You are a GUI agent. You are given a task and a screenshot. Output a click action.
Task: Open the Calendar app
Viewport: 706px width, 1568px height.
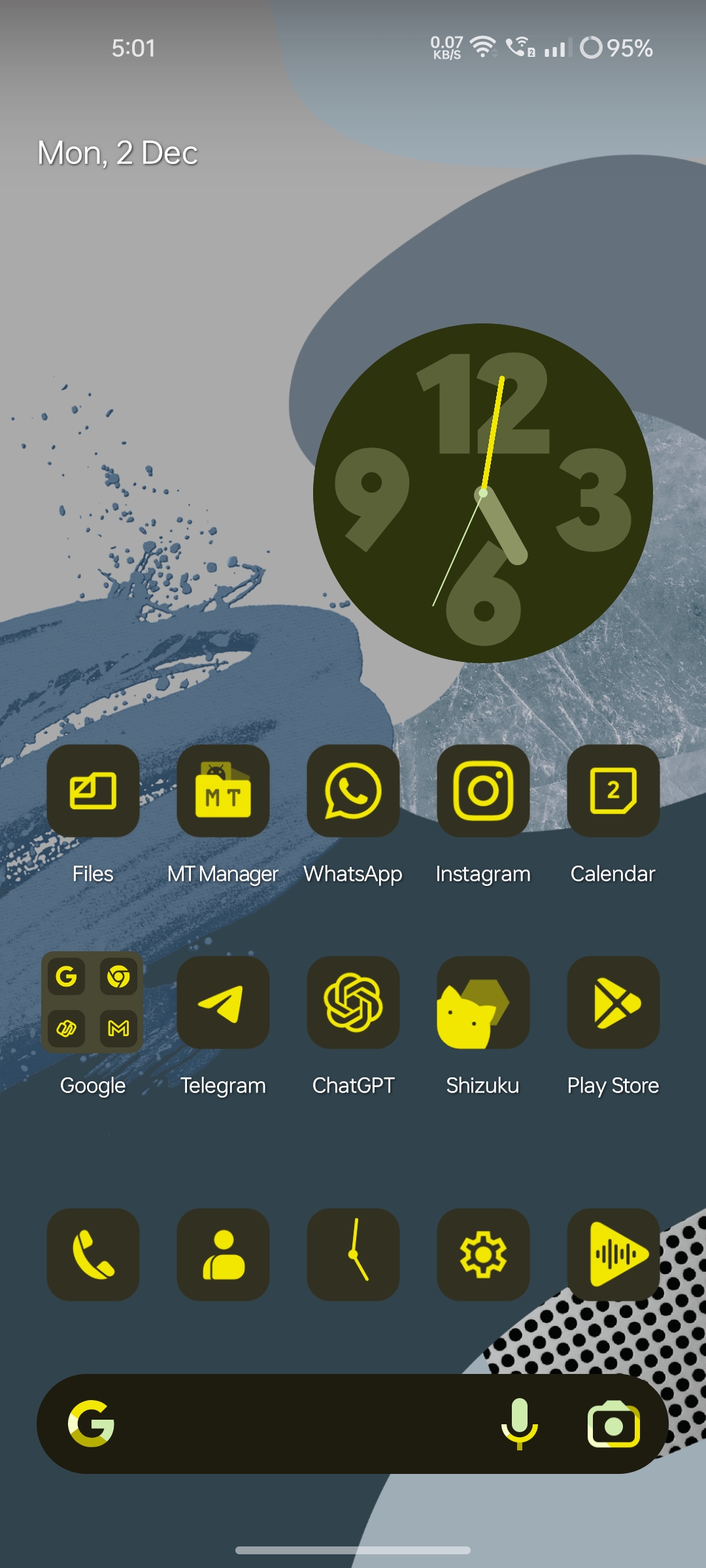tap(613, 791)
